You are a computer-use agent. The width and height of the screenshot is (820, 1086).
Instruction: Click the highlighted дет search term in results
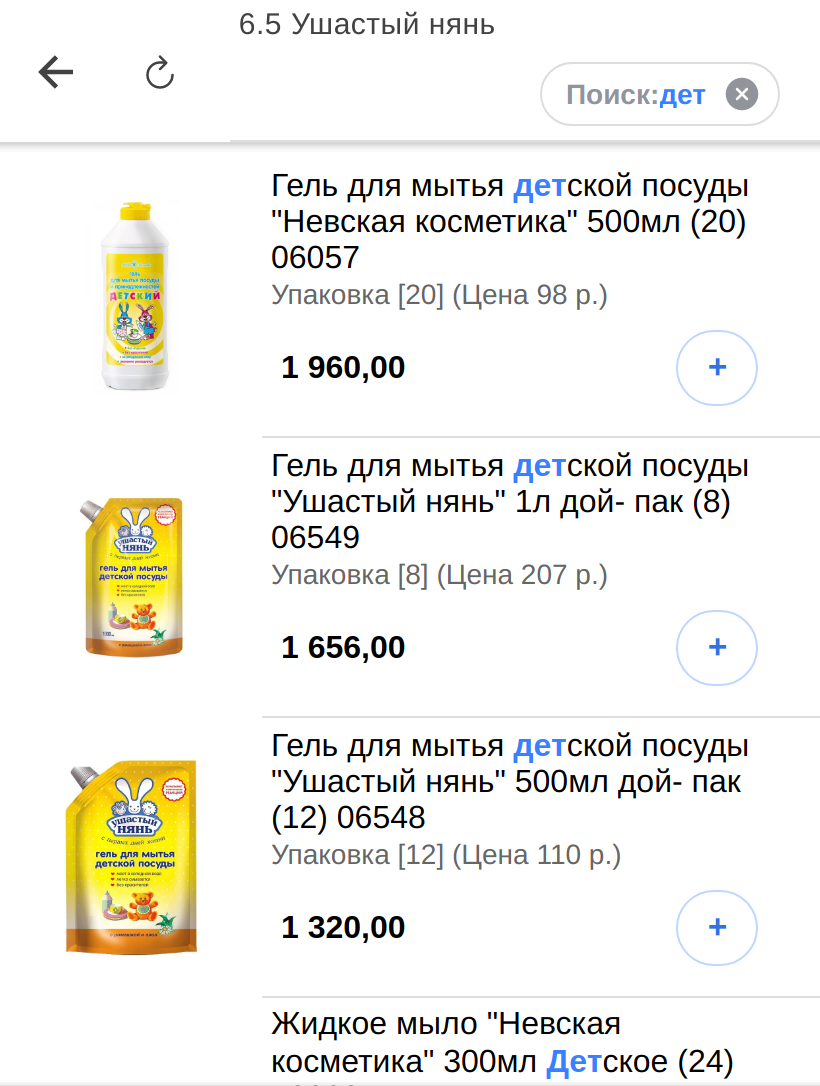tap(538, 184)
